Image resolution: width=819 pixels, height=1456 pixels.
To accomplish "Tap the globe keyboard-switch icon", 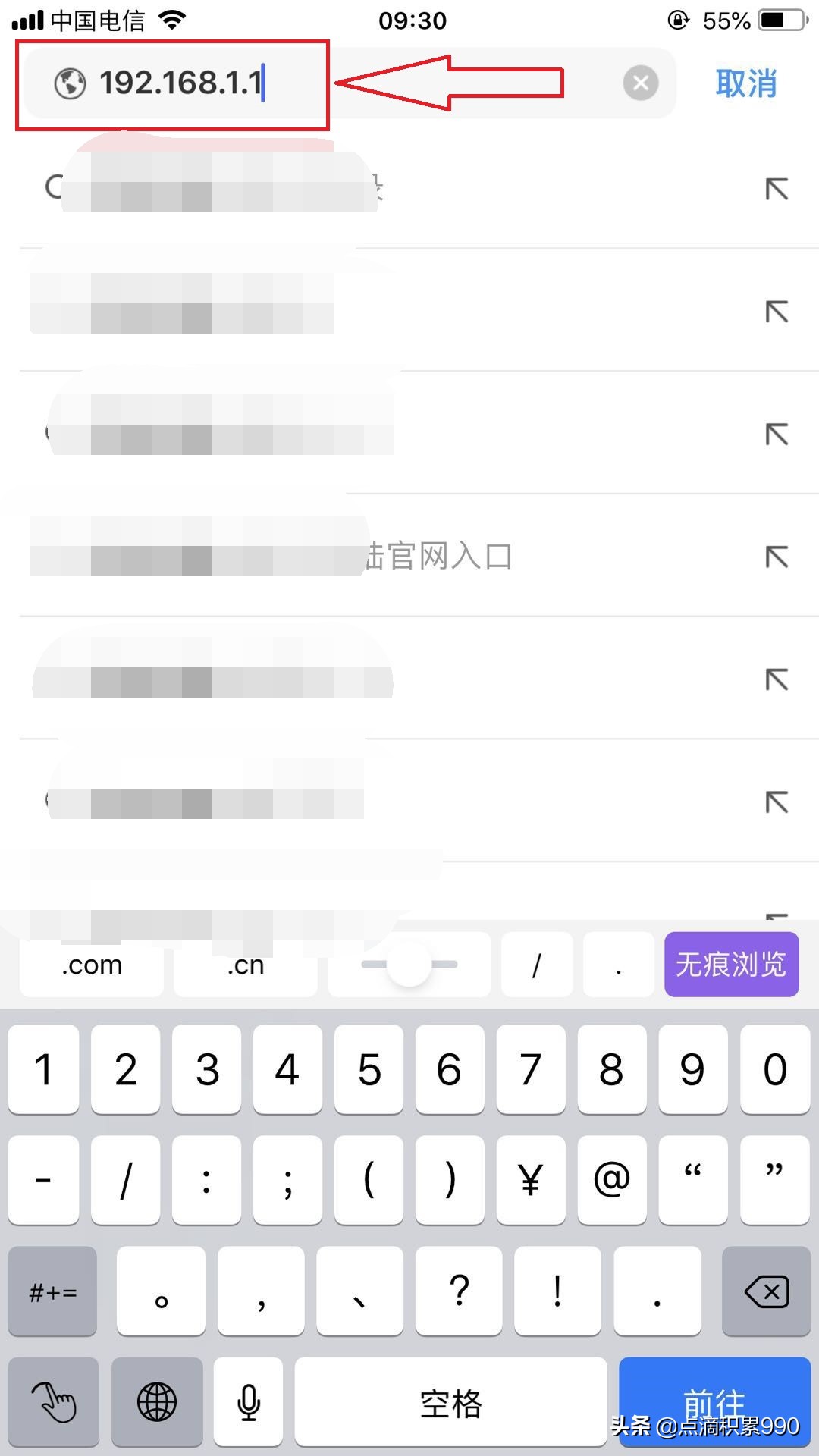I will click(156, 1402).
